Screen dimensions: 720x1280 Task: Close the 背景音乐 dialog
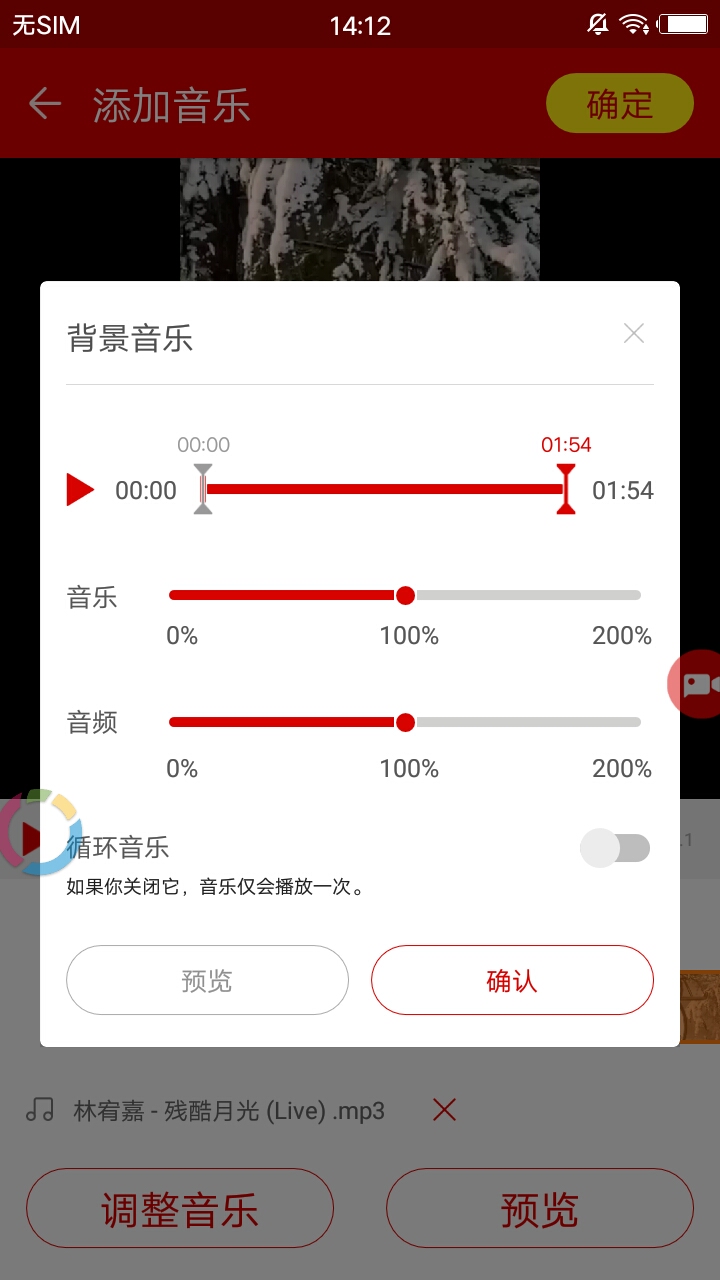pos(633,334)
